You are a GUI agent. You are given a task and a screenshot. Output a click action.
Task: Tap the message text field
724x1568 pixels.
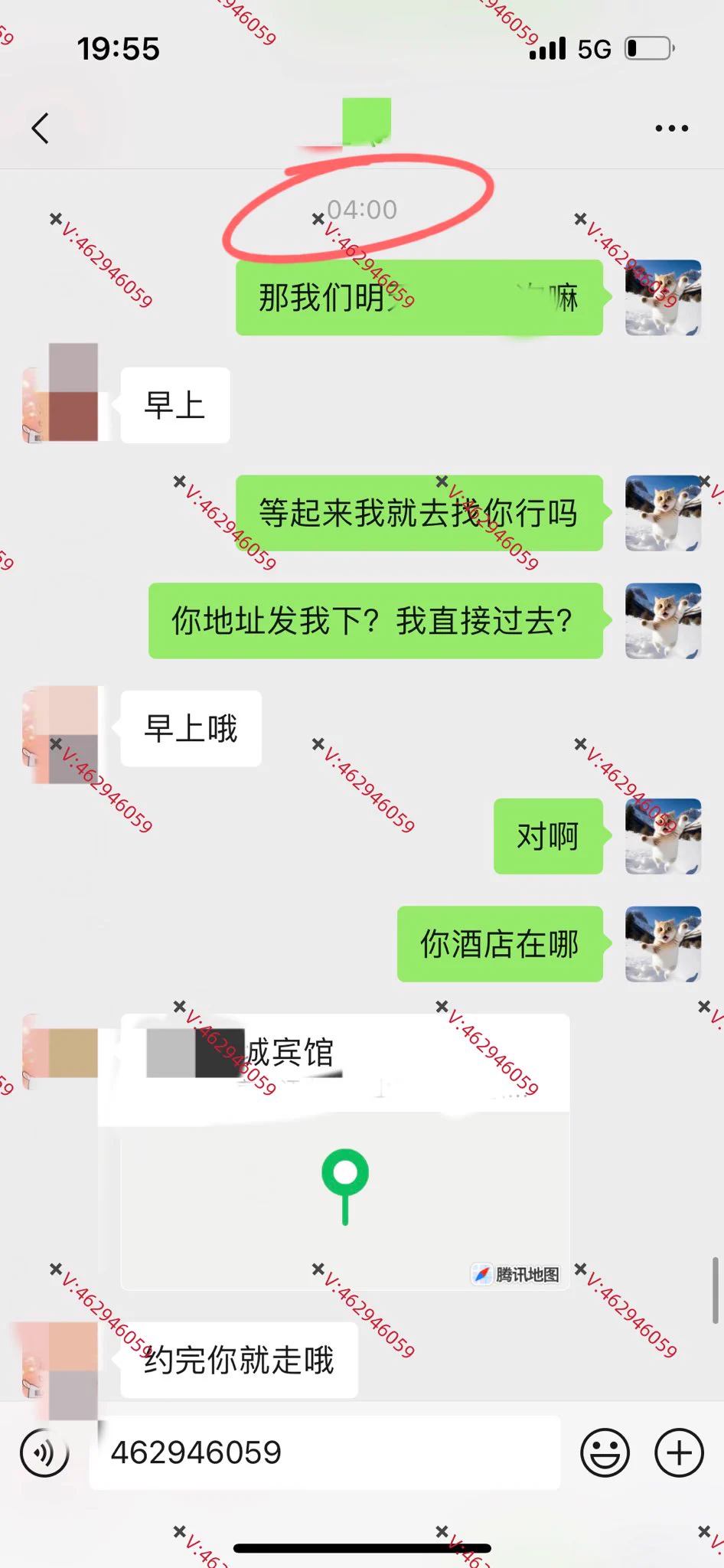(325, 1452)
